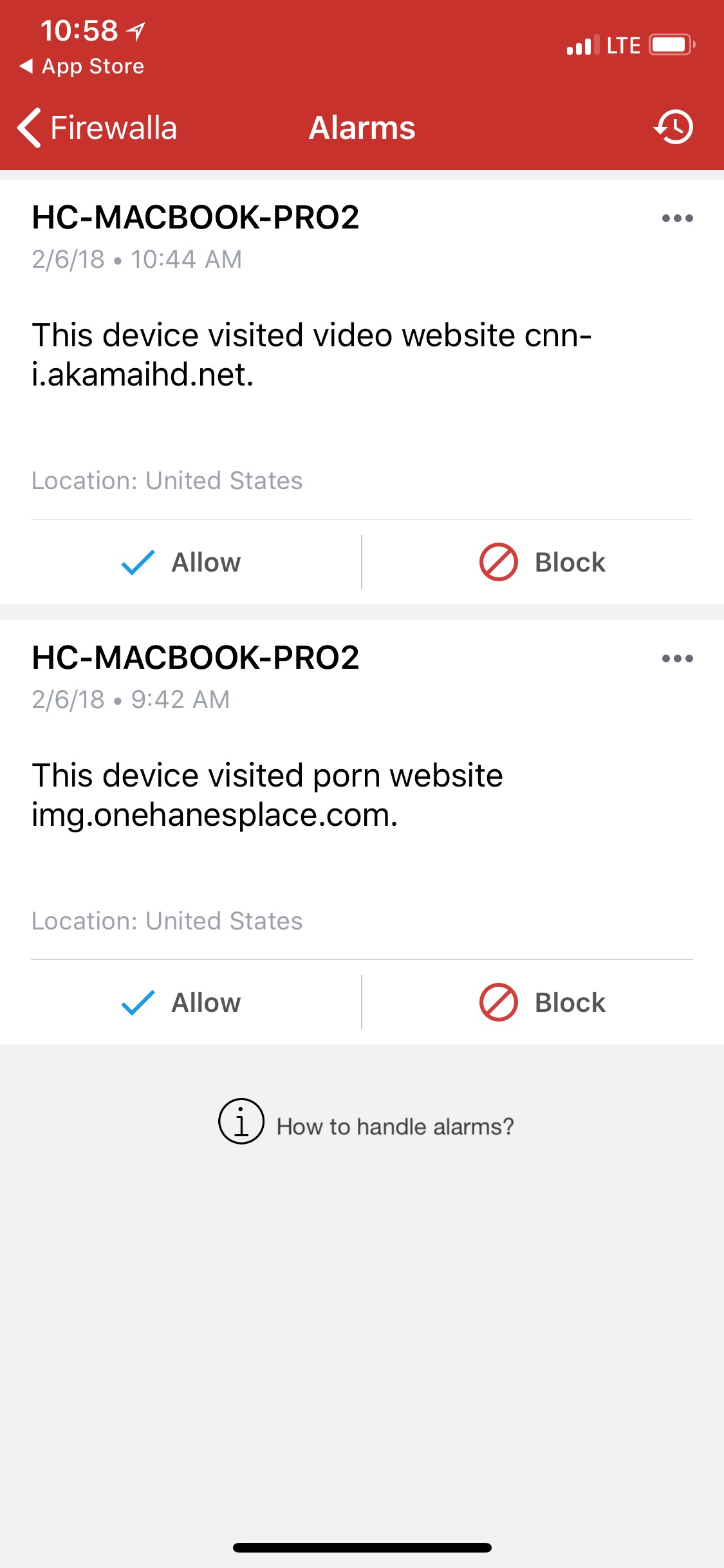Open more options for the 10:44 AM alarm
724x1568 pixels.
677,218
